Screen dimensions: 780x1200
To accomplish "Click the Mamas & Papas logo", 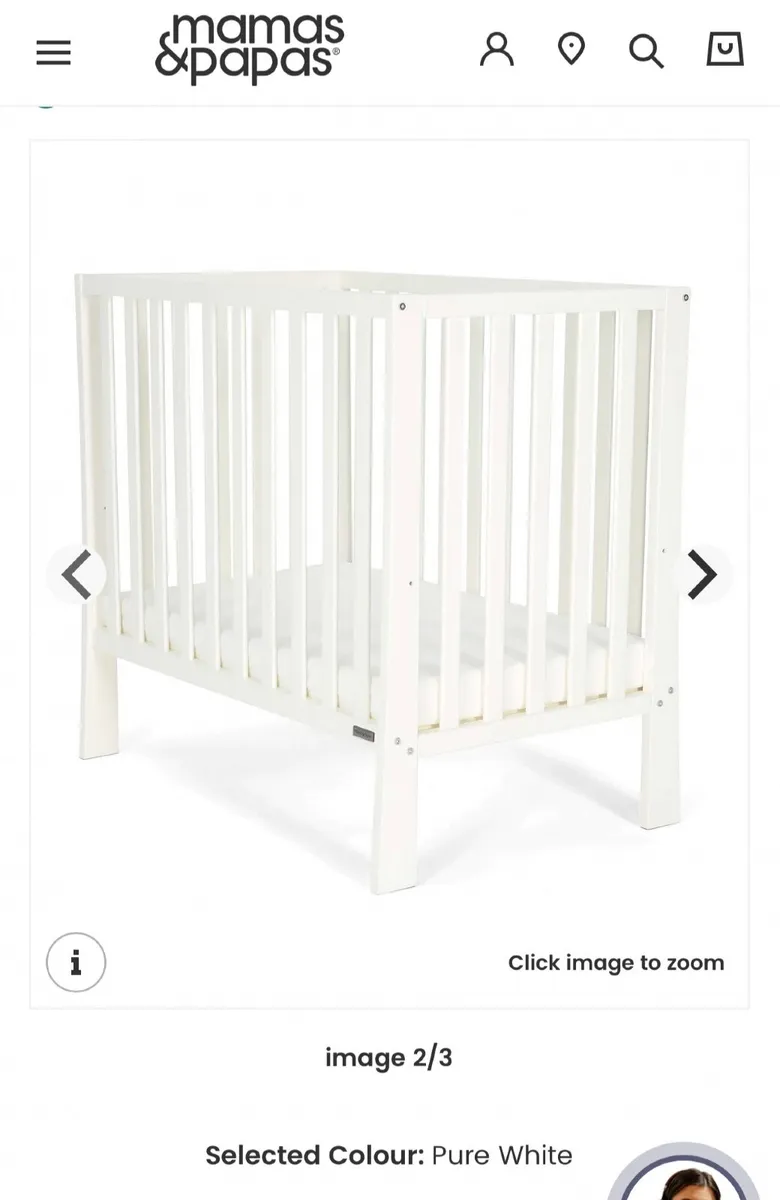I will tap(249, 44).
